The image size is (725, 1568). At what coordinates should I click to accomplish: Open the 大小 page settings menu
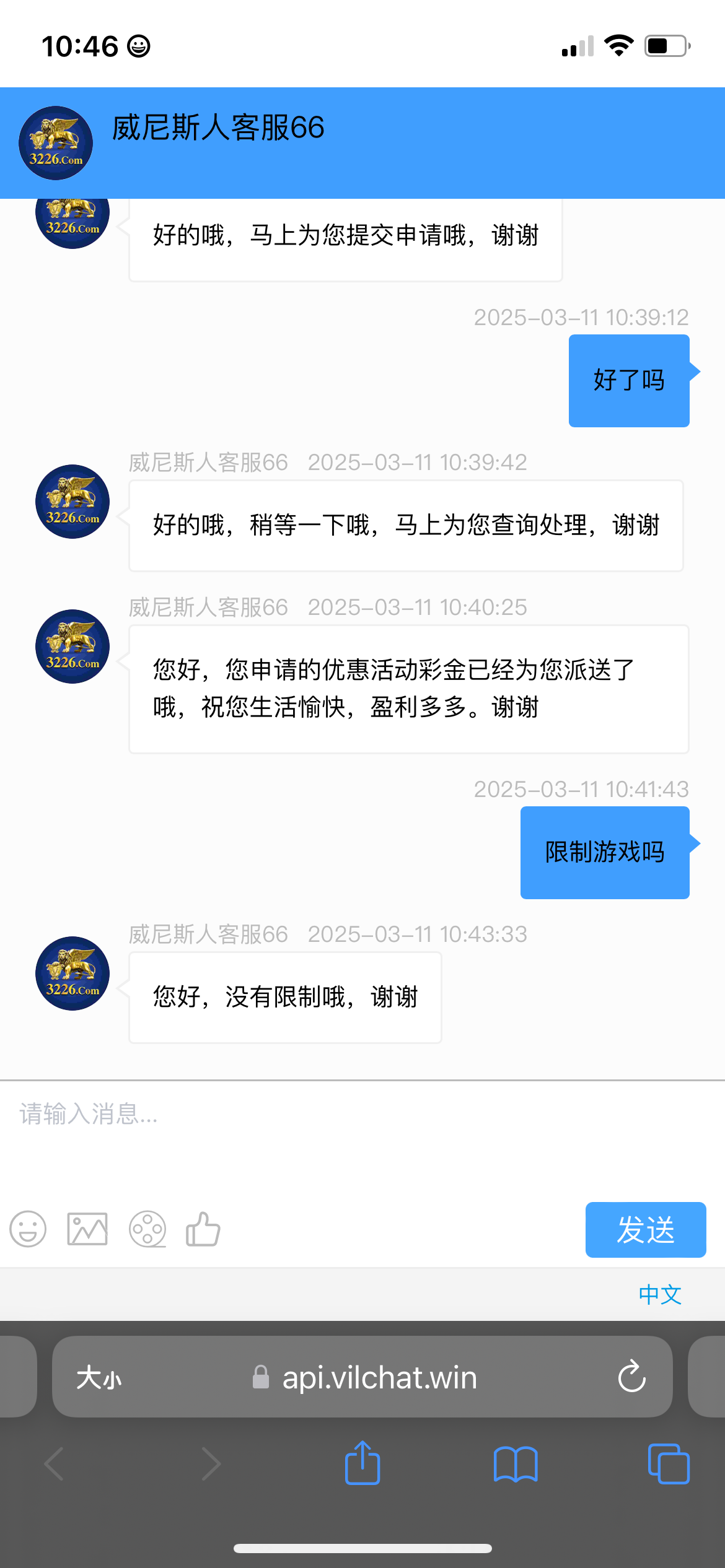pyautogui.click(x=99, y=1379)
